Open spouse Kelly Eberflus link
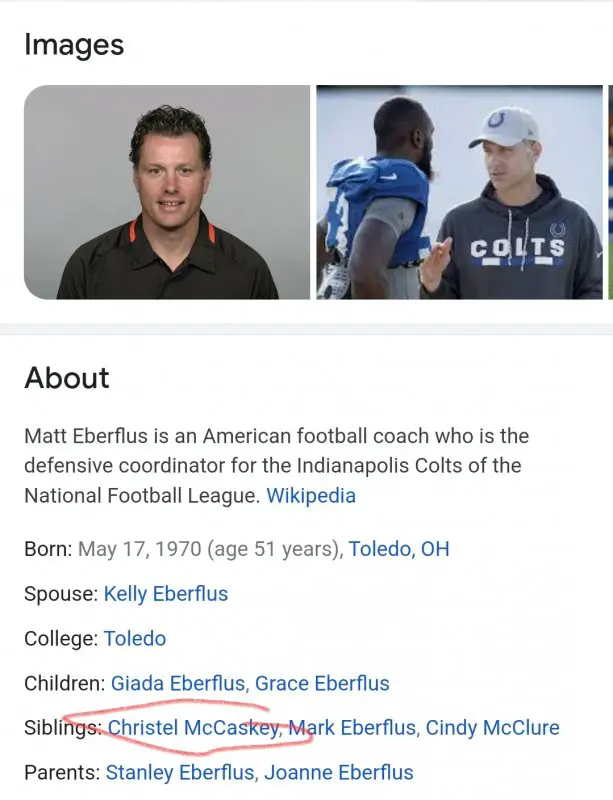The width and height of the screenshot is (613, 800). (x=166, y=594)
